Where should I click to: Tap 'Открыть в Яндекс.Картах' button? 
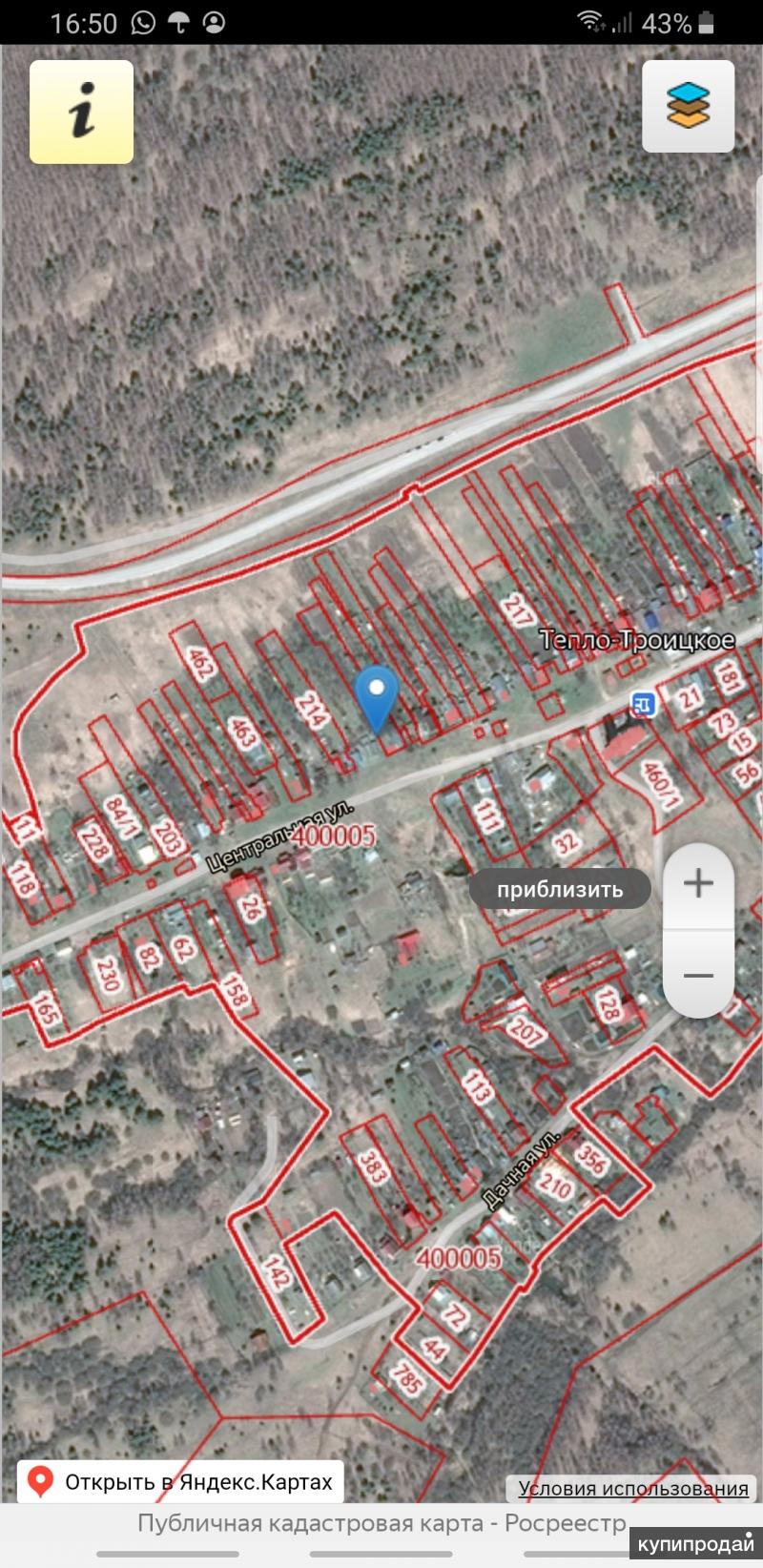pos(181,1482)
